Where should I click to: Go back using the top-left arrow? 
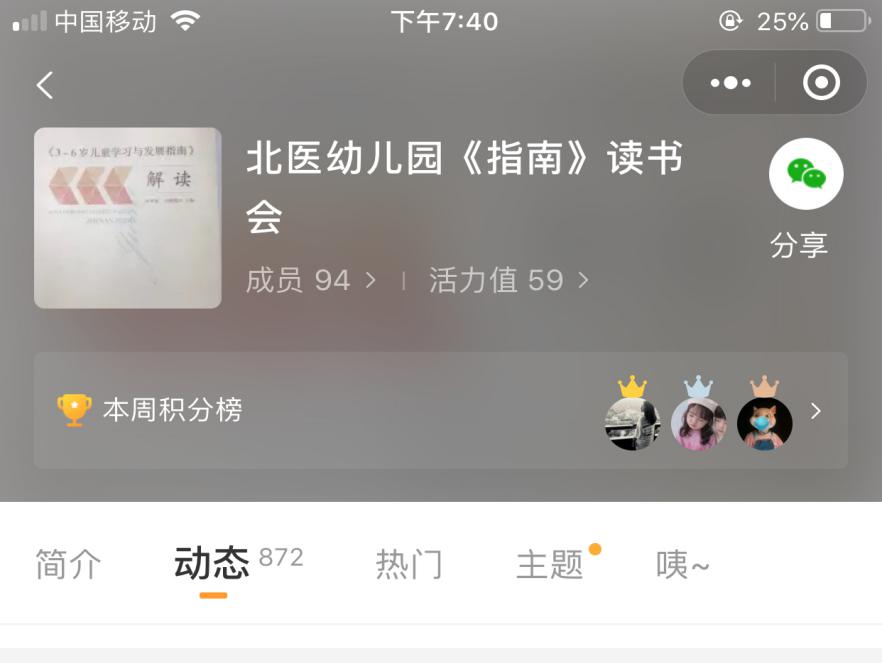[x=45, y=85]
